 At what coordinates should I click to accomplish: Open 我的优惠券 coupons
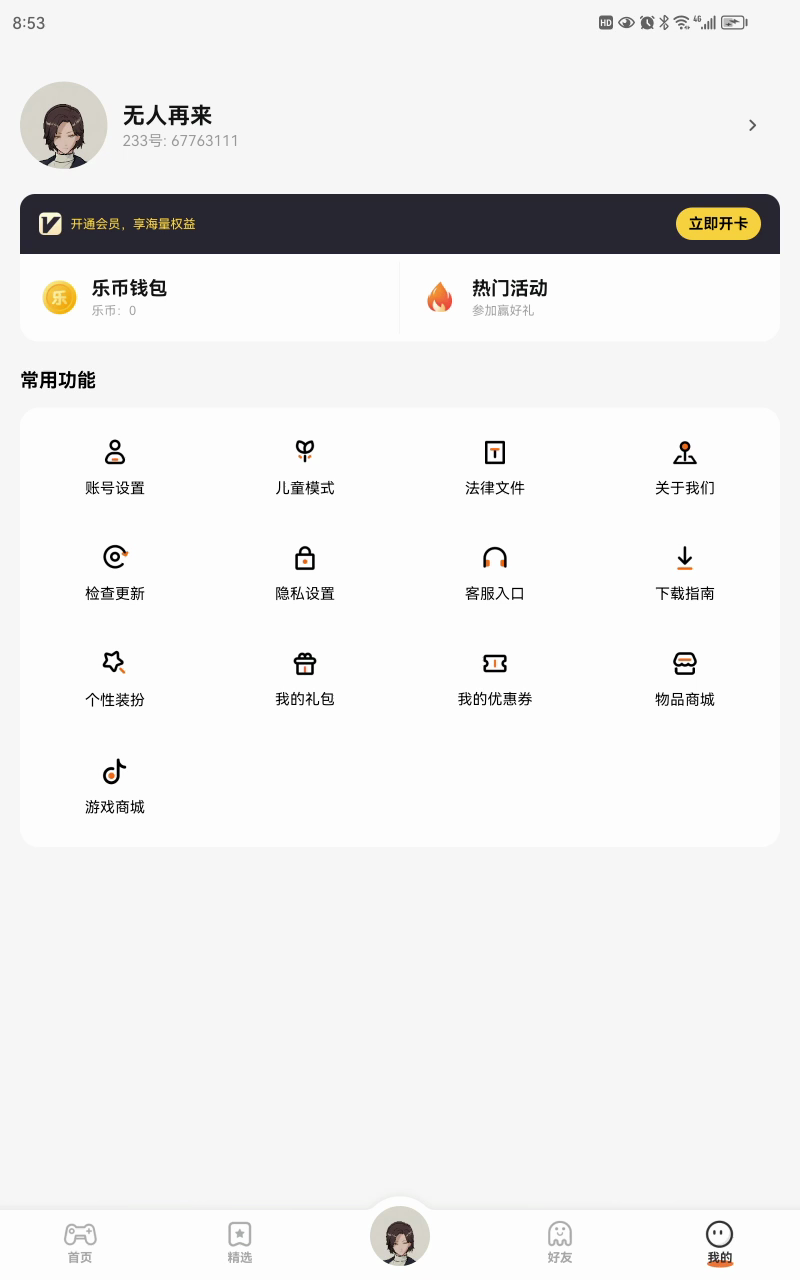pyautogui.click(x=495, y=679)
